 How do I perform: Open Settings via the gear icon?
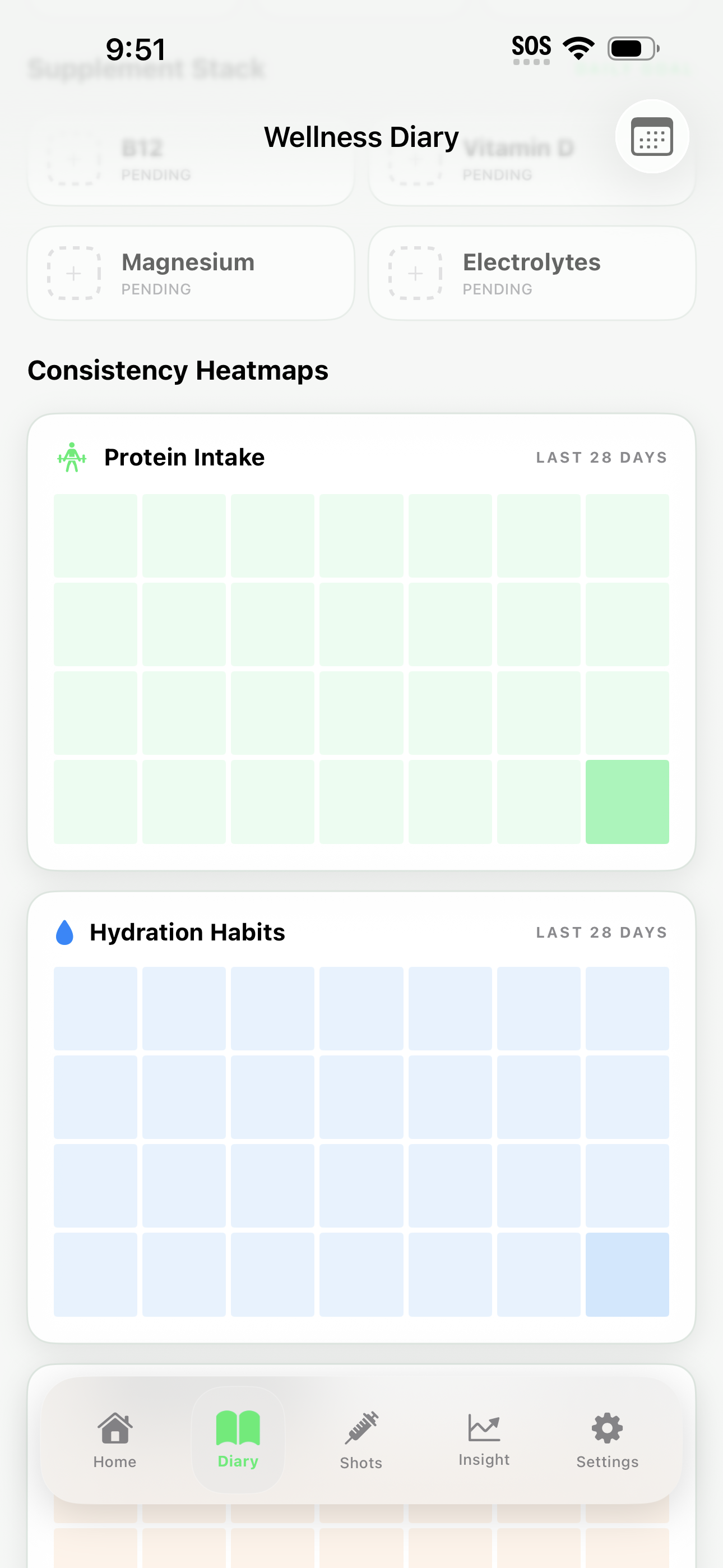click(606, 1427)
